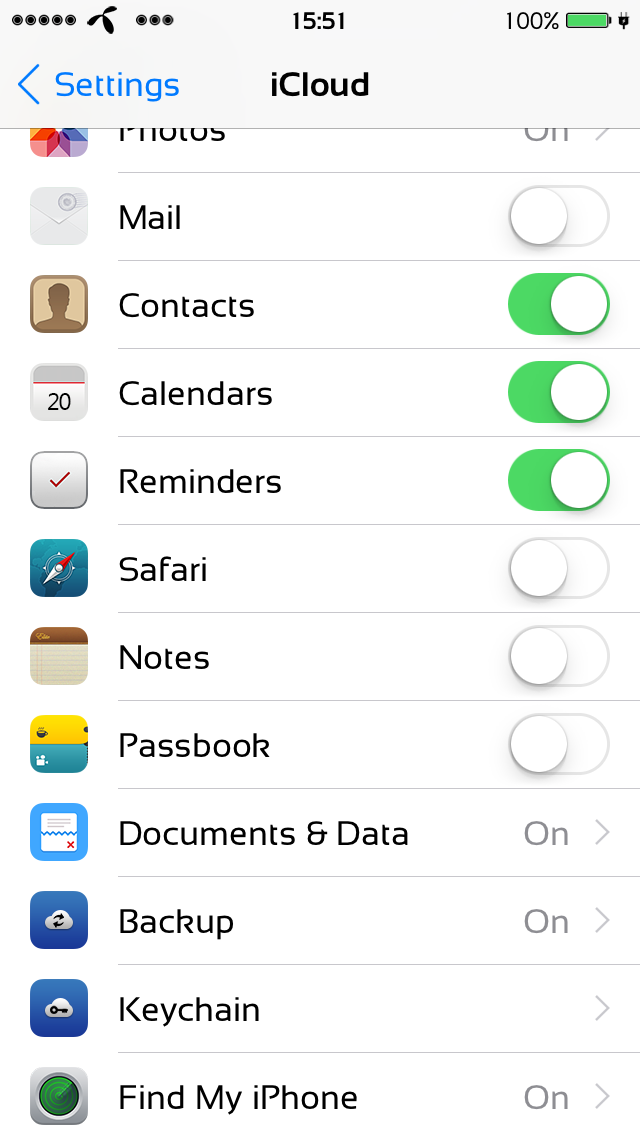Enable the Mail toggle
The height and width of the screenshot is (1136, 640).
(558, 217)
